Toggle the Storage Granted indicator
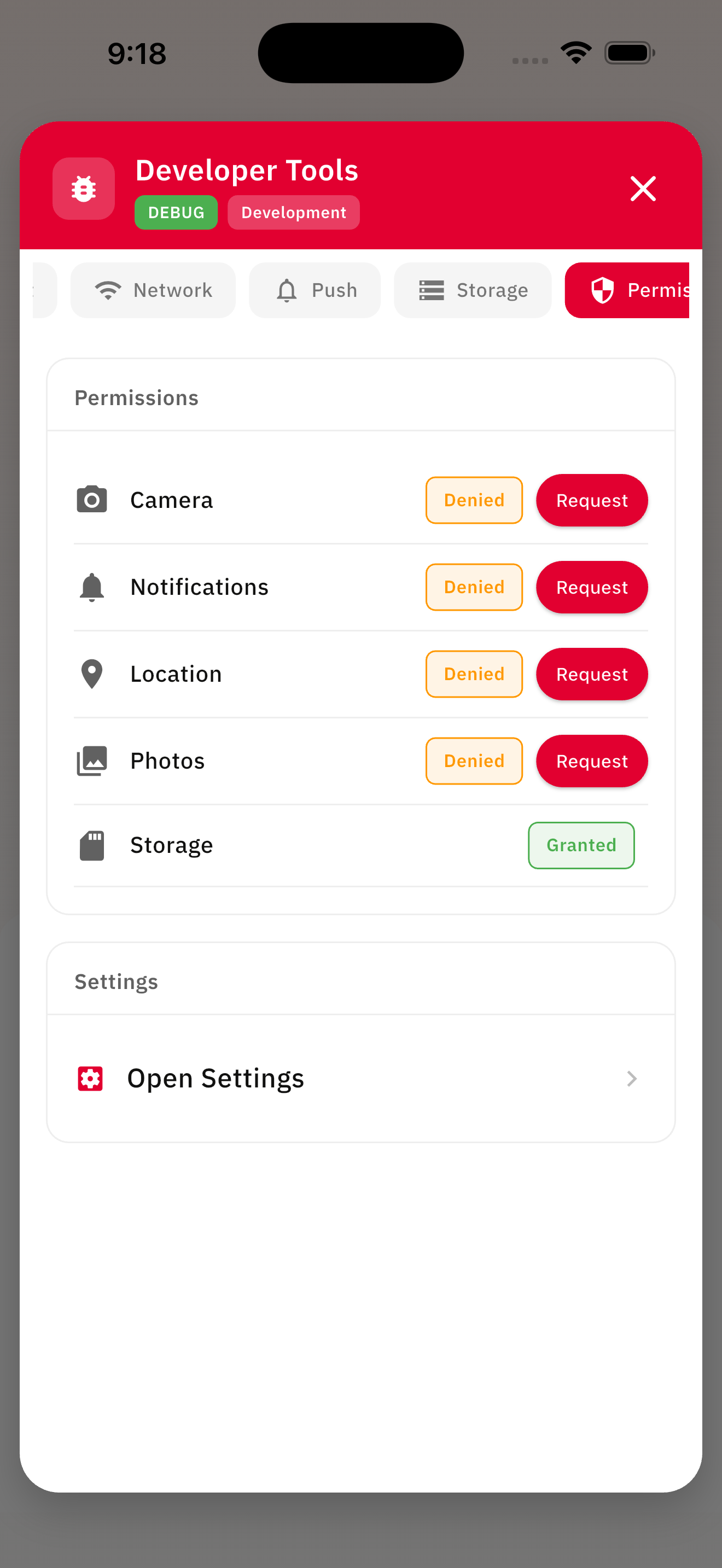The image size is (722, 1568). 581,845
